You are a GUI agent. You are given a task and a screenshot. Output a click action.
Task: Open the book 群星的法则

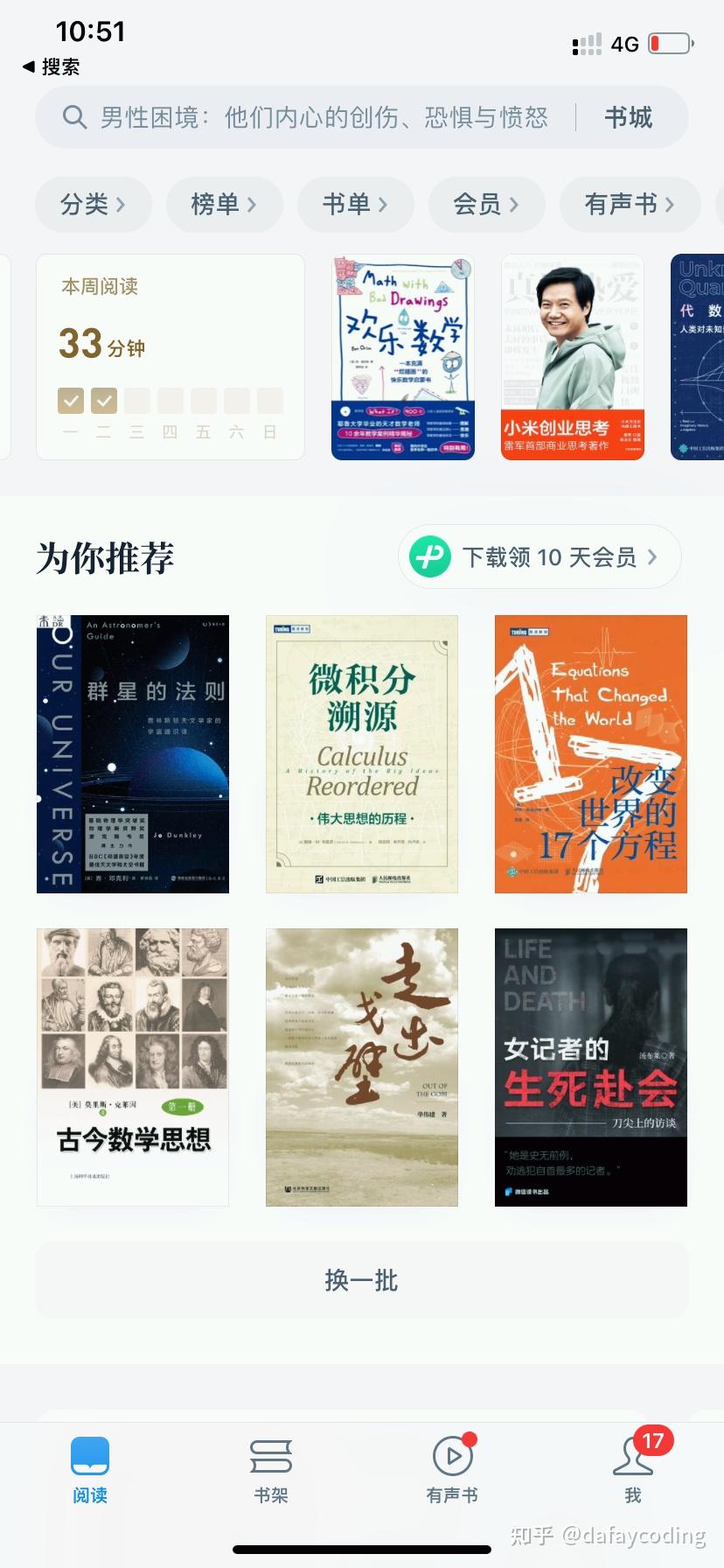coord(133,754)
